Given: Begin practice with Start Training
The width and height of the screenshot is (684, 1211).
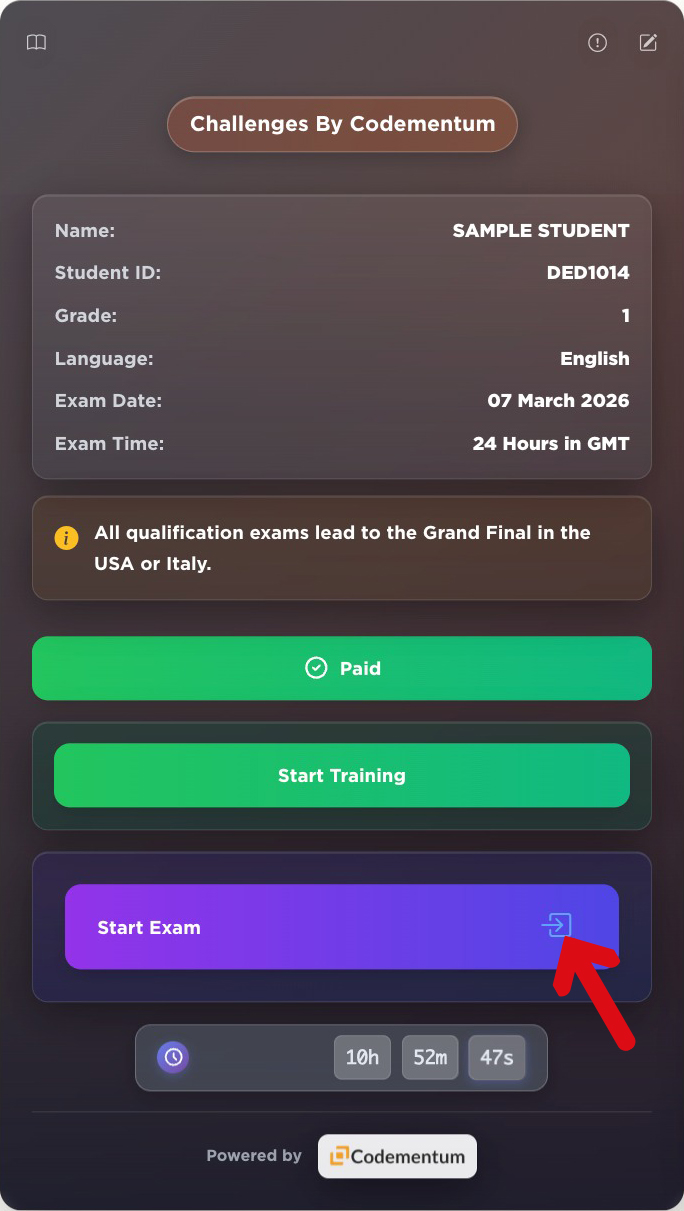Looking at the screenshot, I should (342, 775).
